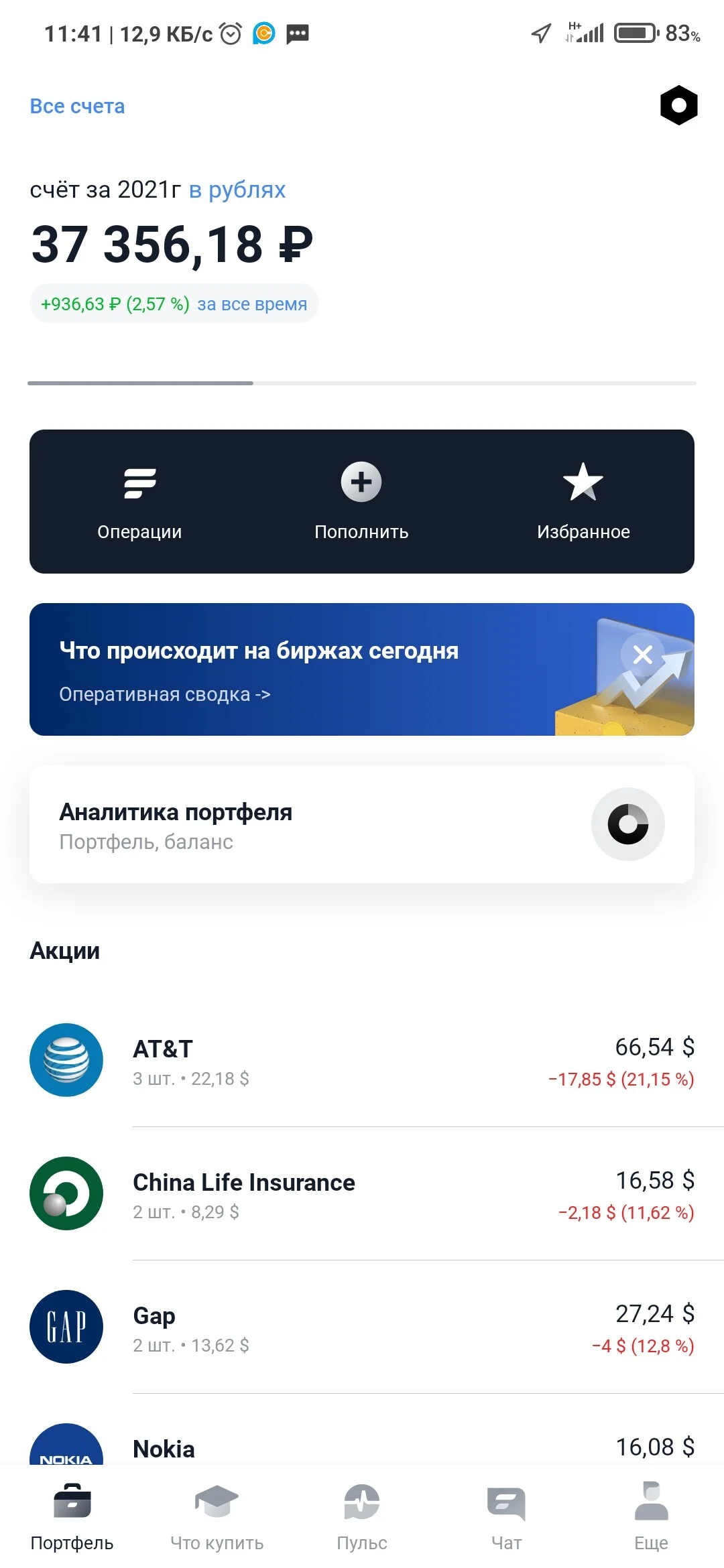The image size is (724, 1568).
Task: Dismiss the market summary banner
Action: [642, 655]
